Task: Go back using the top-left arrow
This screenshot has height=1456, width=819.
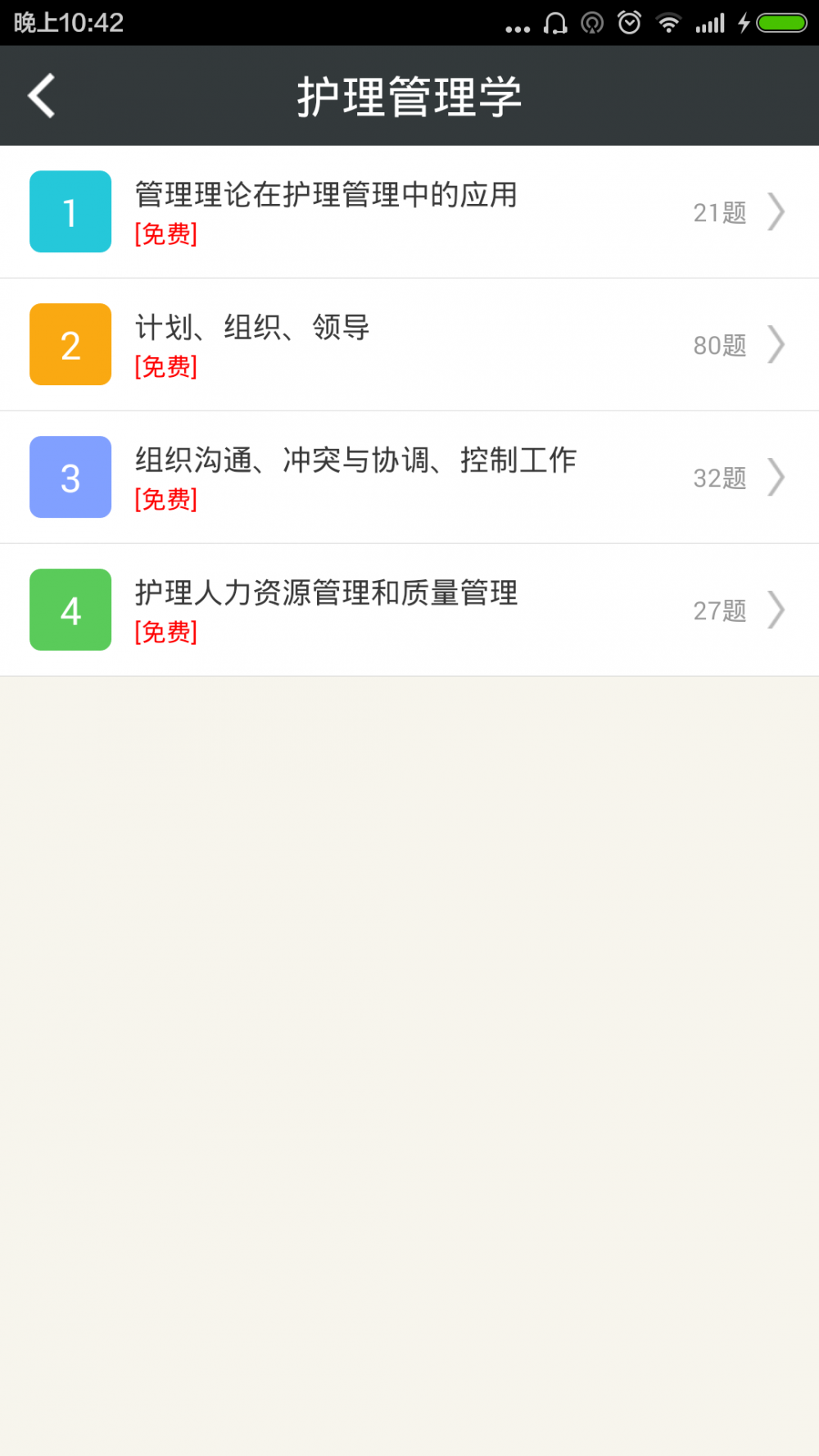Action: tap(42, 96)
